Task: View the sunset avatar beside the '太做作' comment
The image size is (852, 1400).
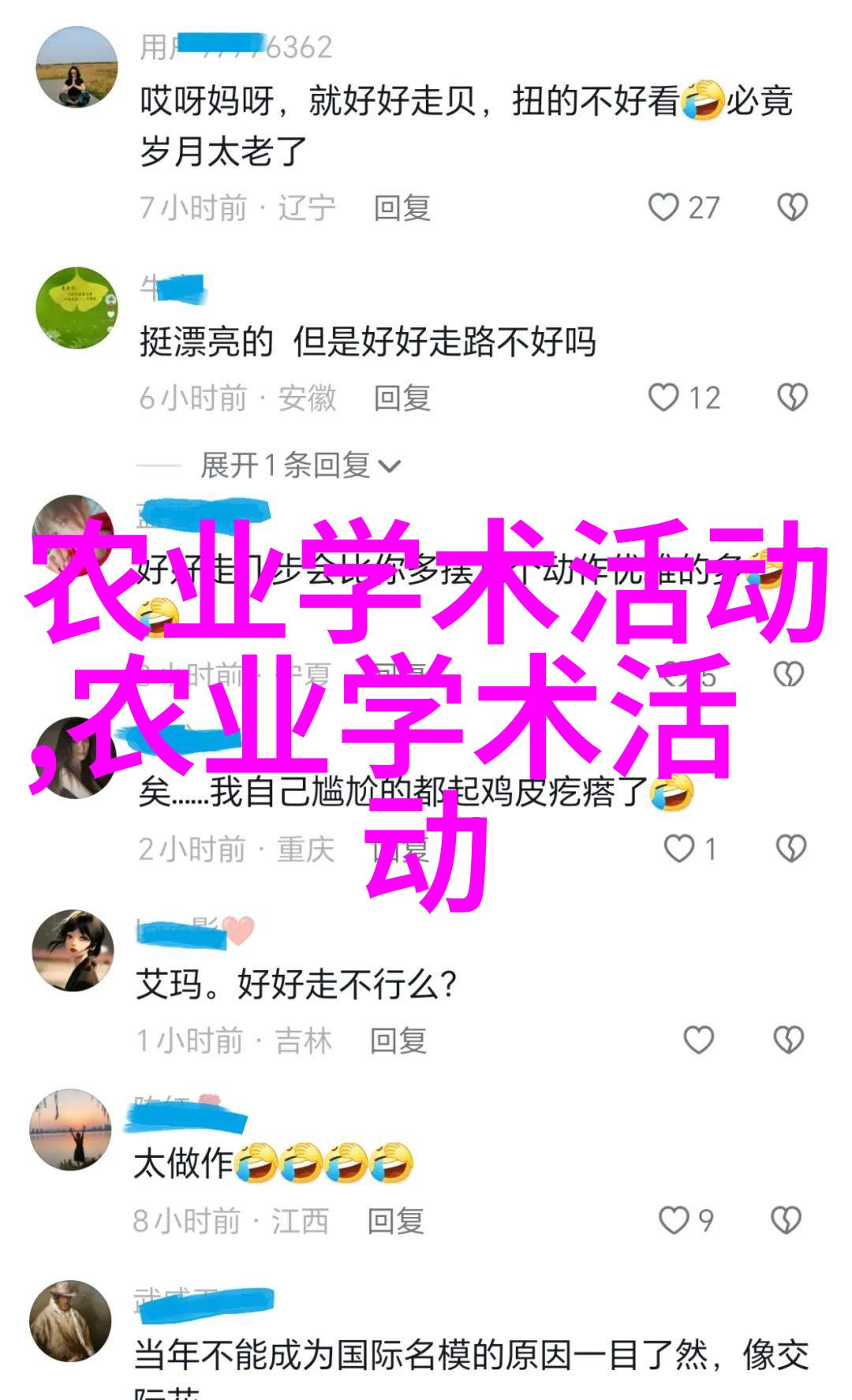Action: click(x=70, y=1130)
